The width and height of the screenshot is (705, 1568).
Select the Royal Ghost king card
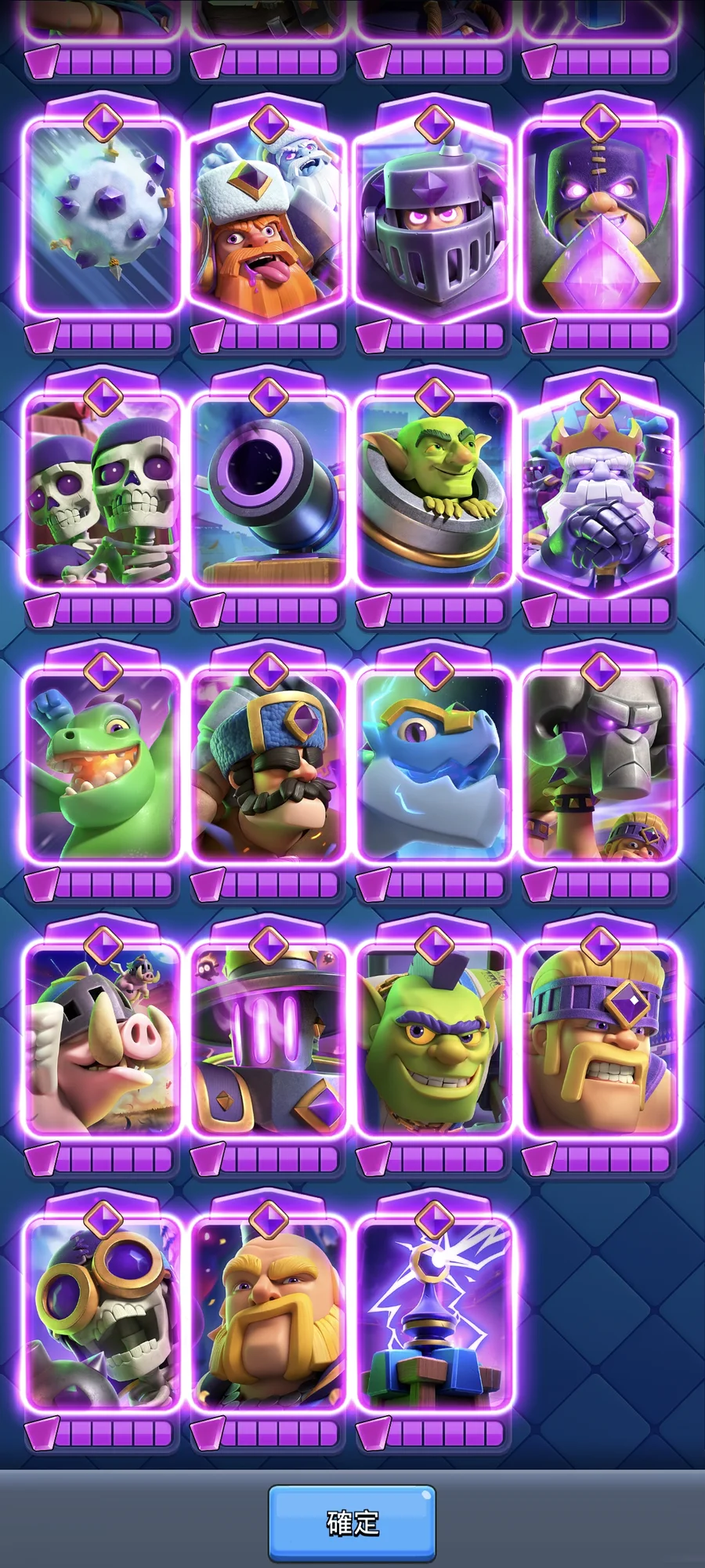[x=600, y=490]
